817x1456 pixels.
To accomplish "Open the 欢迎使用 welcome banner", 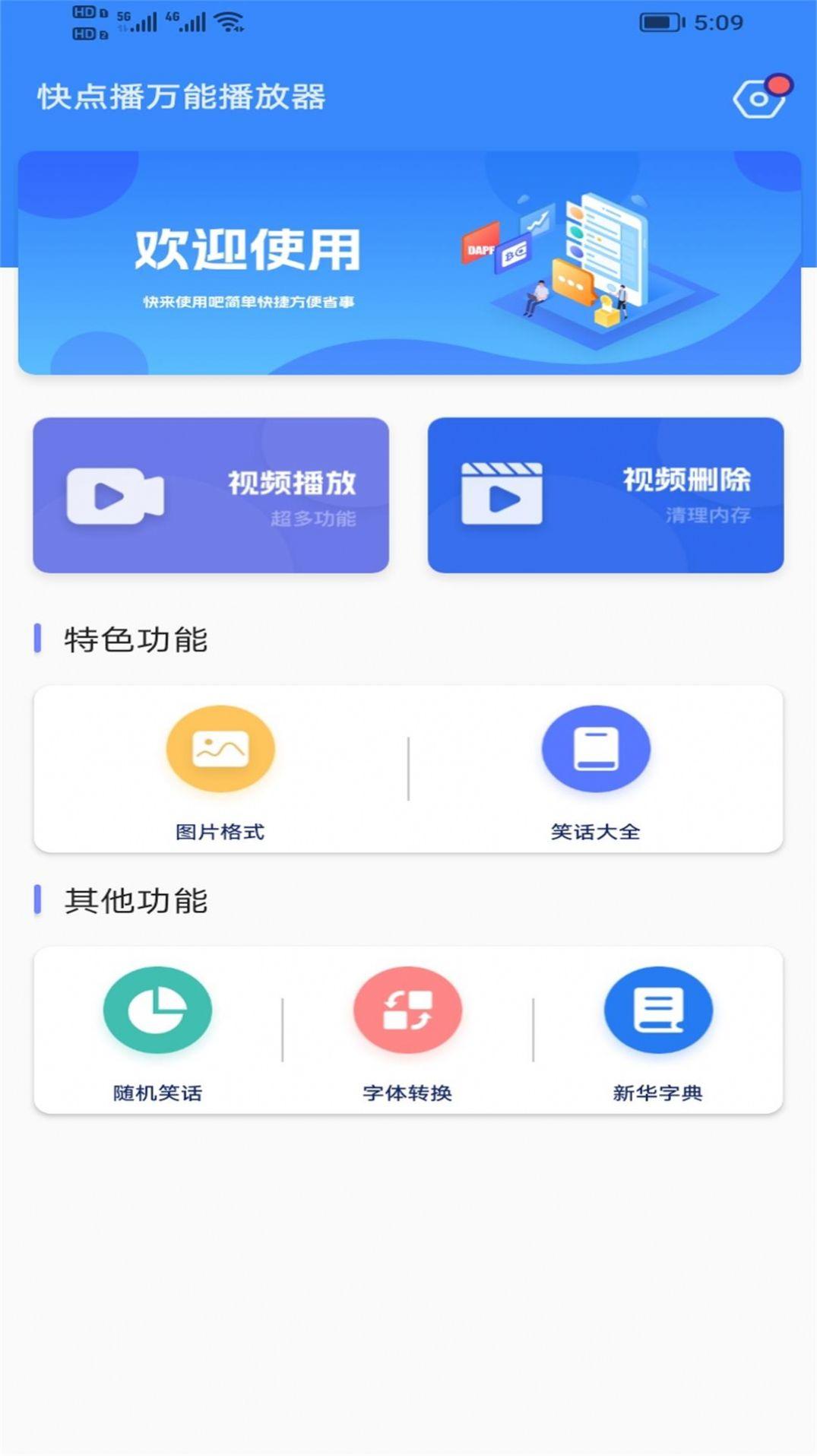I will tap(408, 261).
